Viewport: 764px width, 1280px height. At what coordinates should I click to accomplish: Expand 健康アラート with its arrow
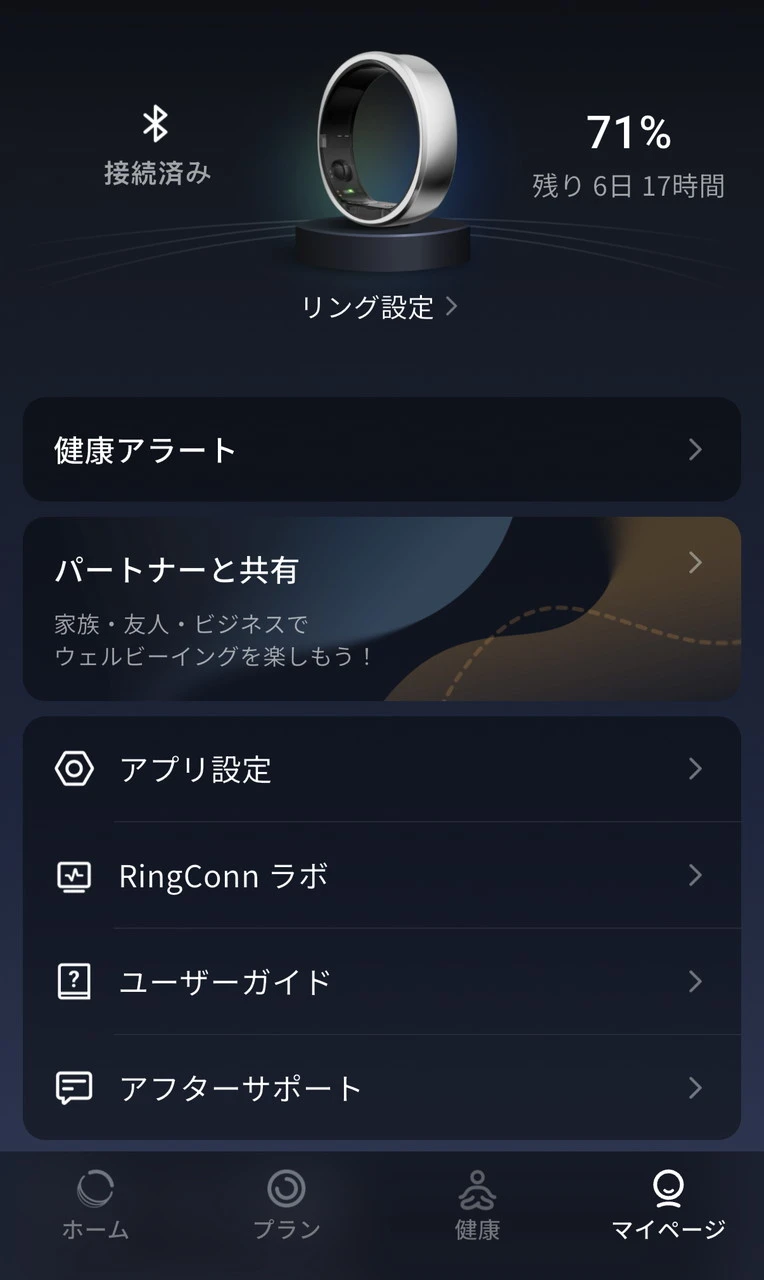click(x=696, y=450)
